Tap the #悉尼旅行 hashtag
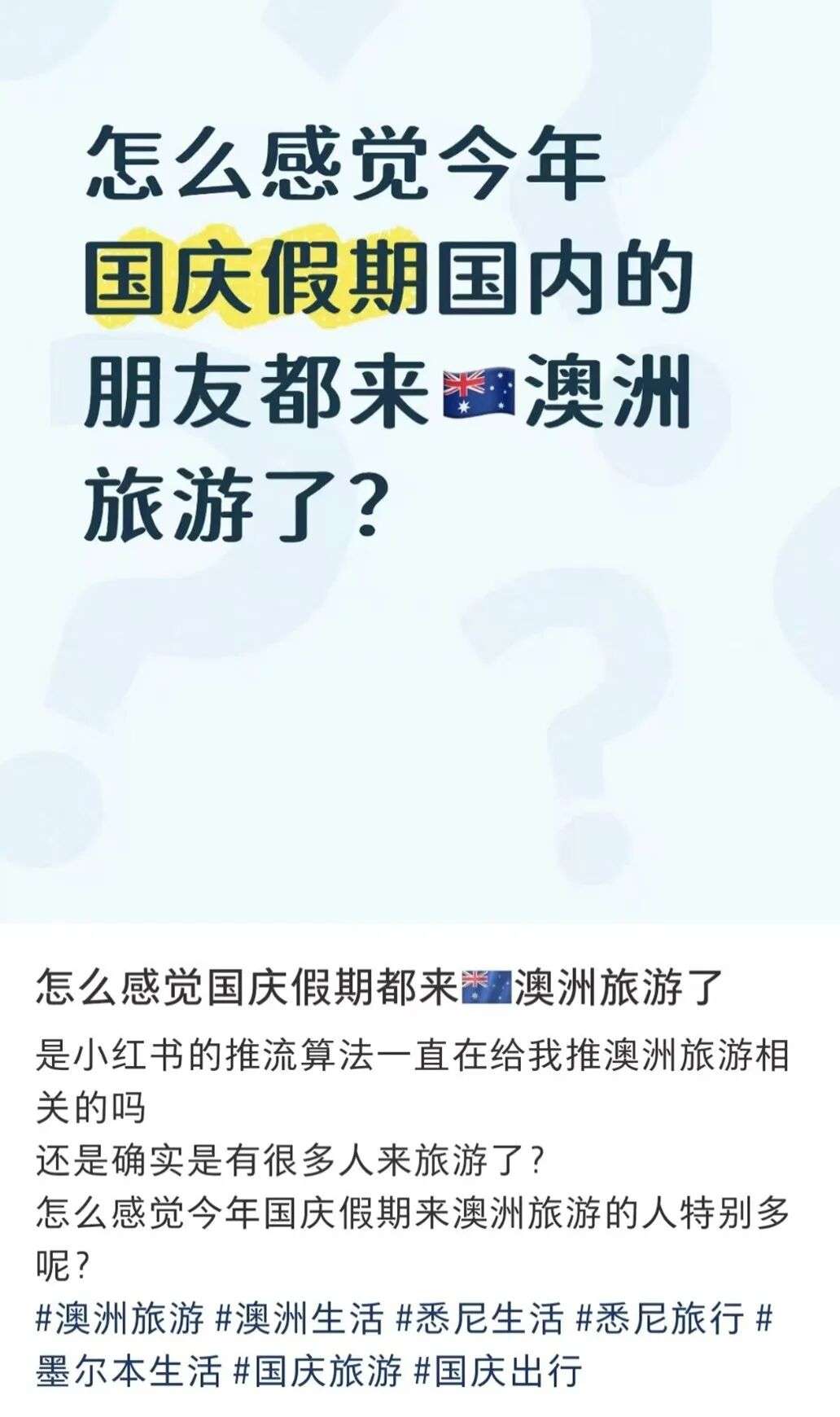 (660, 1318)
